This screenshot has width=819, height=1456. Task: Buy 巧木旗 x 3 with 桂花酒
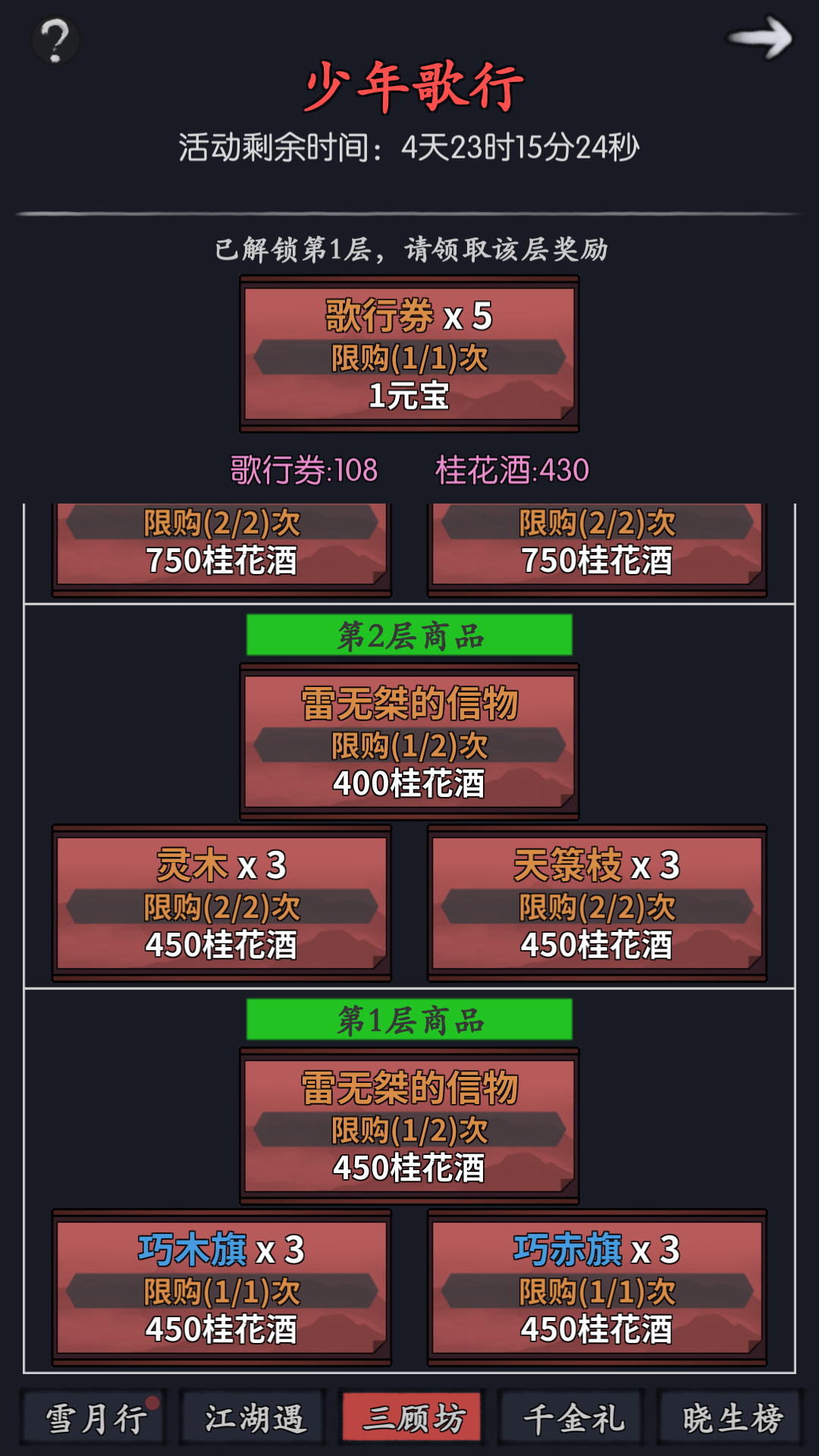click(221, 1288)
